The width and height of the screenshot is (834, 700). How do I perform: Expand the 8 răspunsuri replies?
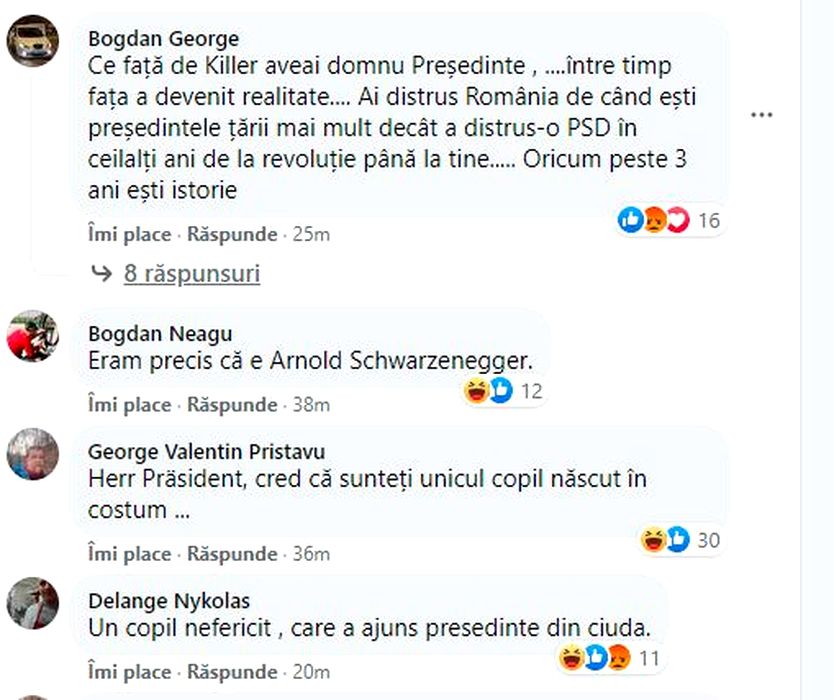(x=191, y=274)
